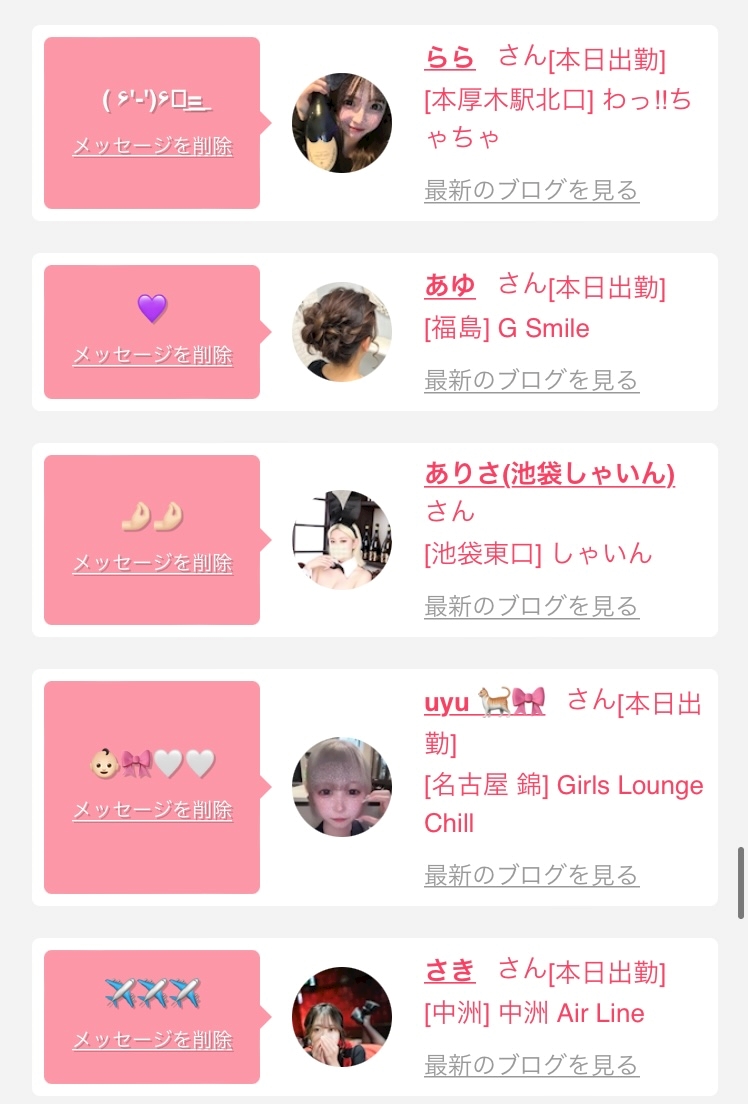View uyu's latest blog

point(532,875)
